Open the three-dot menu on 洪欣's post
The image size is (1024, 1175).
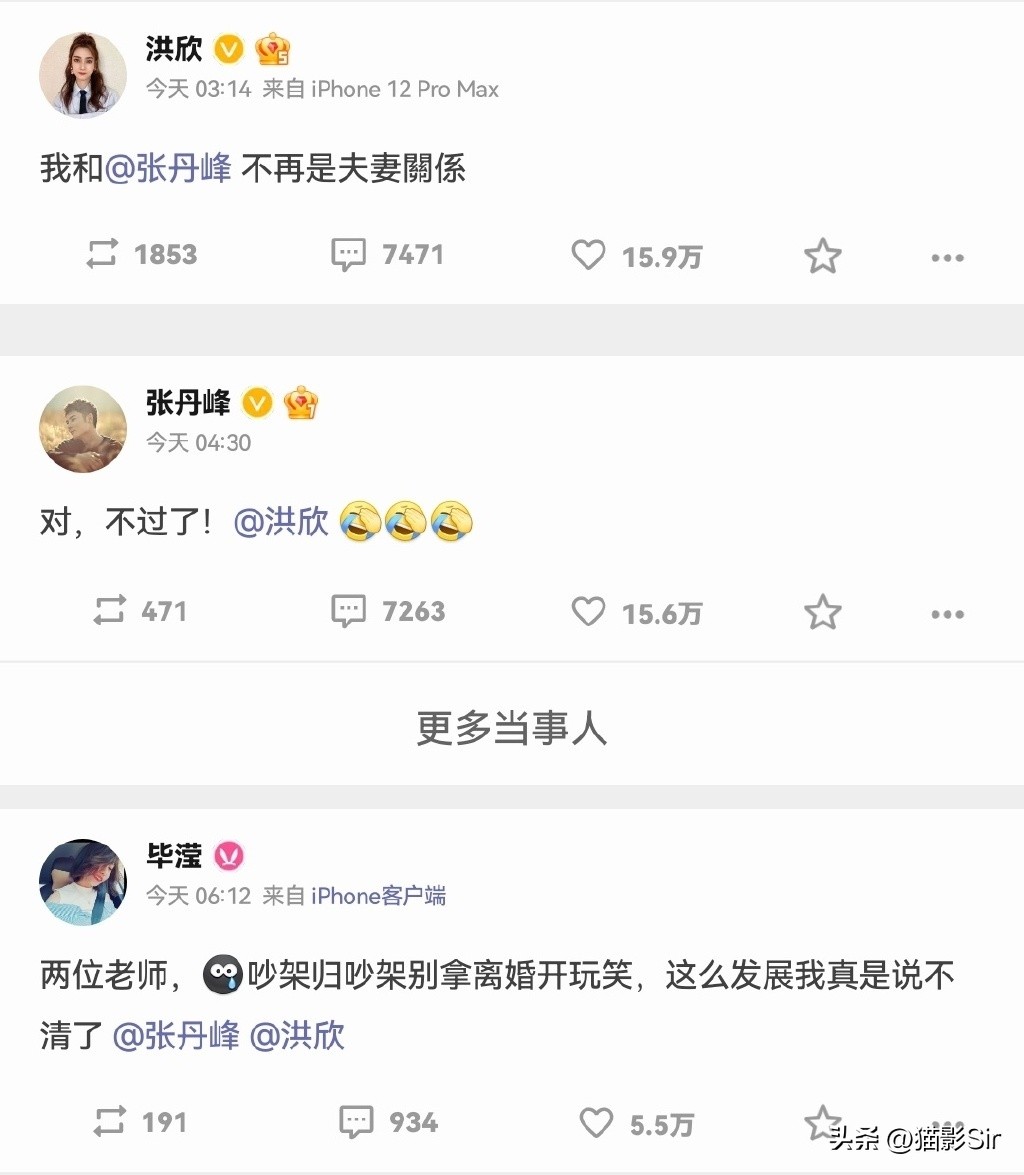tap(946, 257)
